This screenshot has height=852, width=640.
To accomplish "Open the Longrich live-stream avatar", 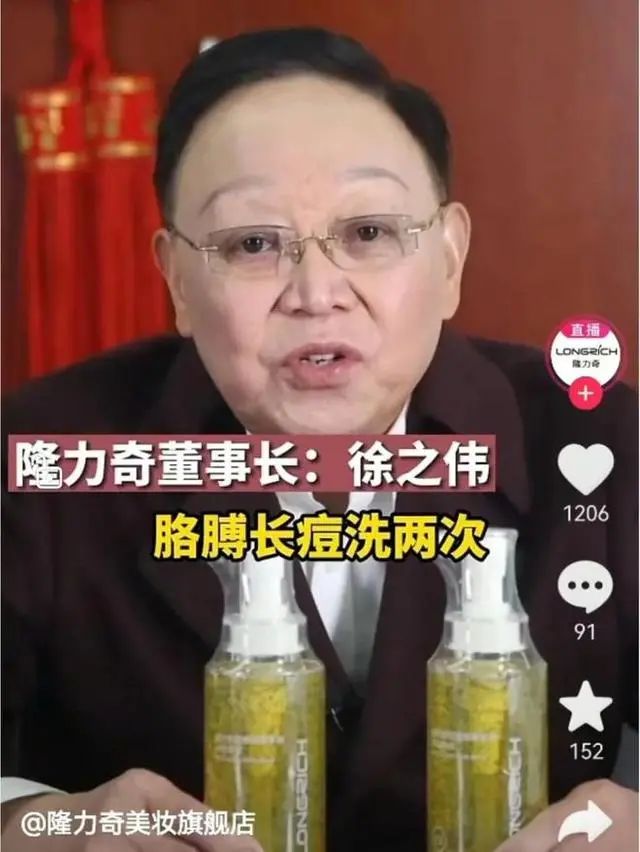I will [x=586, y=354].
